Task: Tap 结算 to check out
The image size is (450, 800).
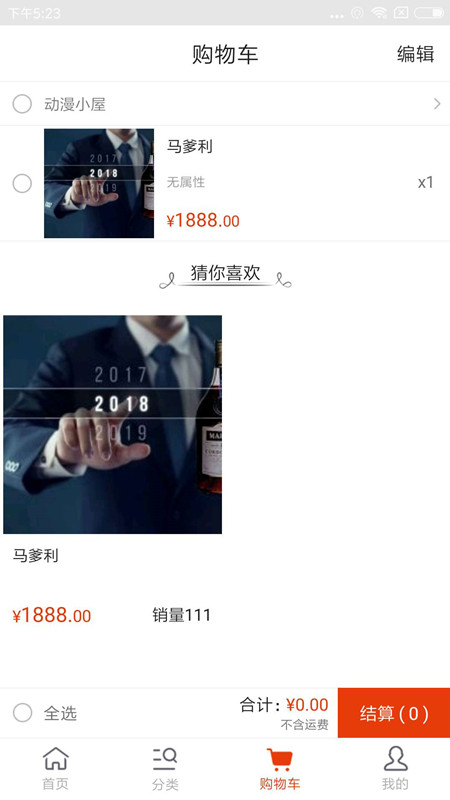Action: [394, 713]
